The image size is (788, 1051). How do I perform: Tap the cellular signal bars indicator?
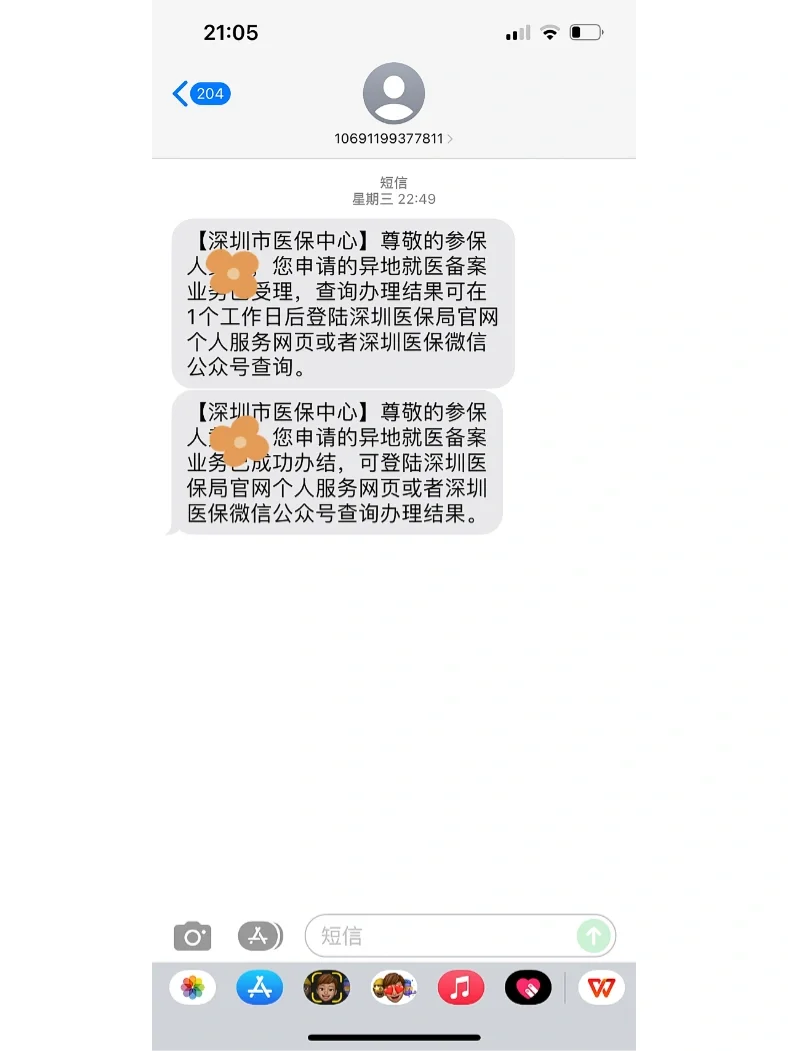pyautogui.click(x=516, y=31)
